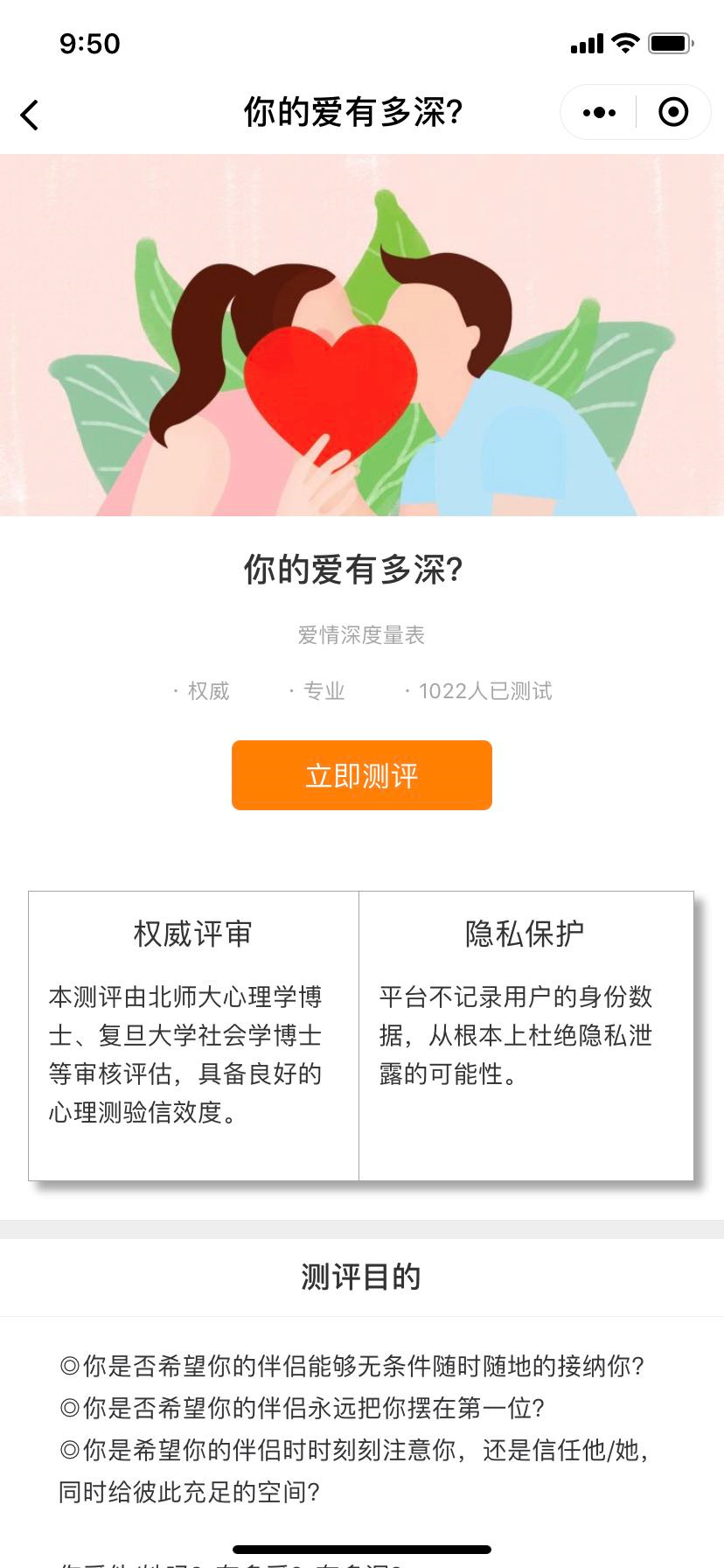Start the test with 立即测评 button

point(361,775)
